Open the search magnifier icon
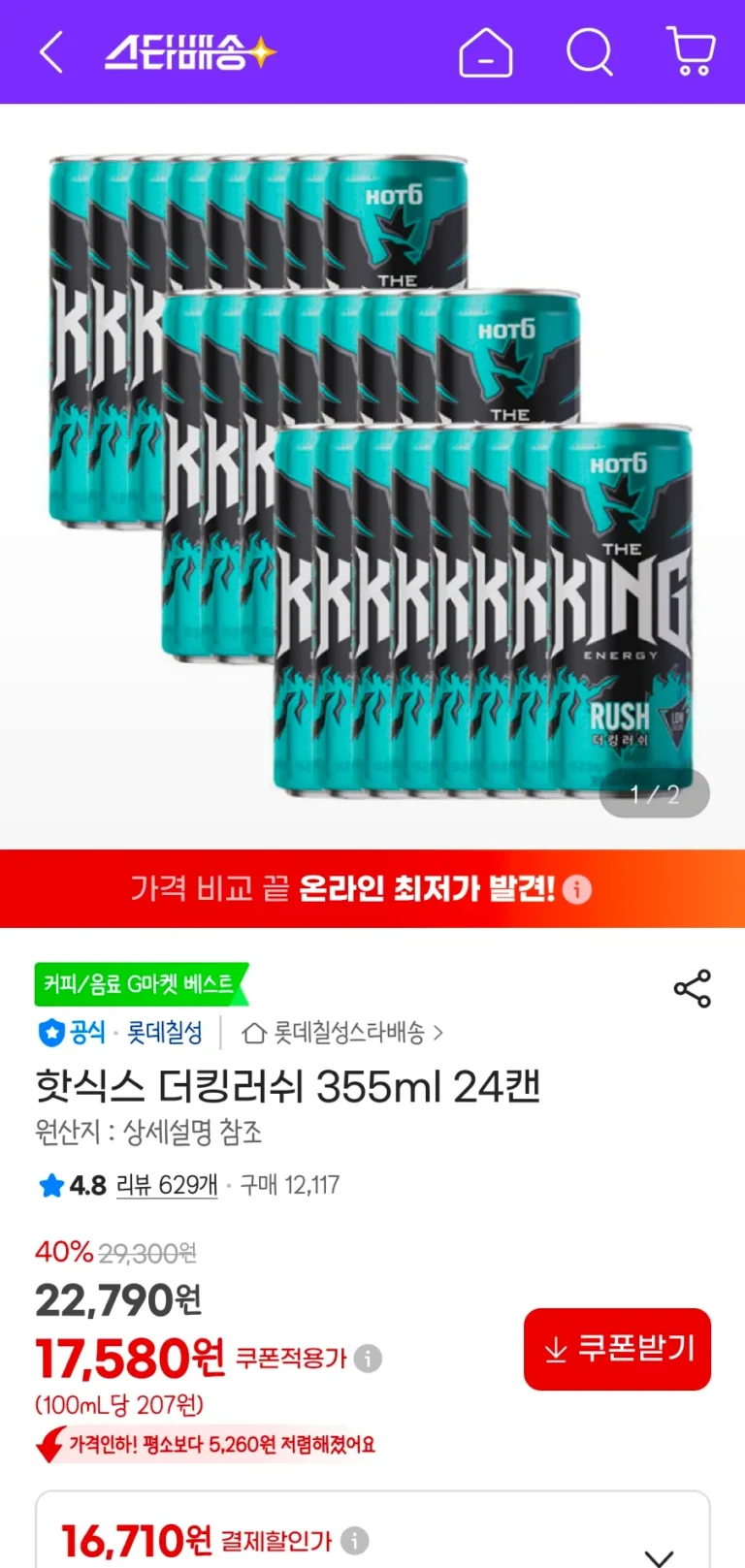 (589, 52)
